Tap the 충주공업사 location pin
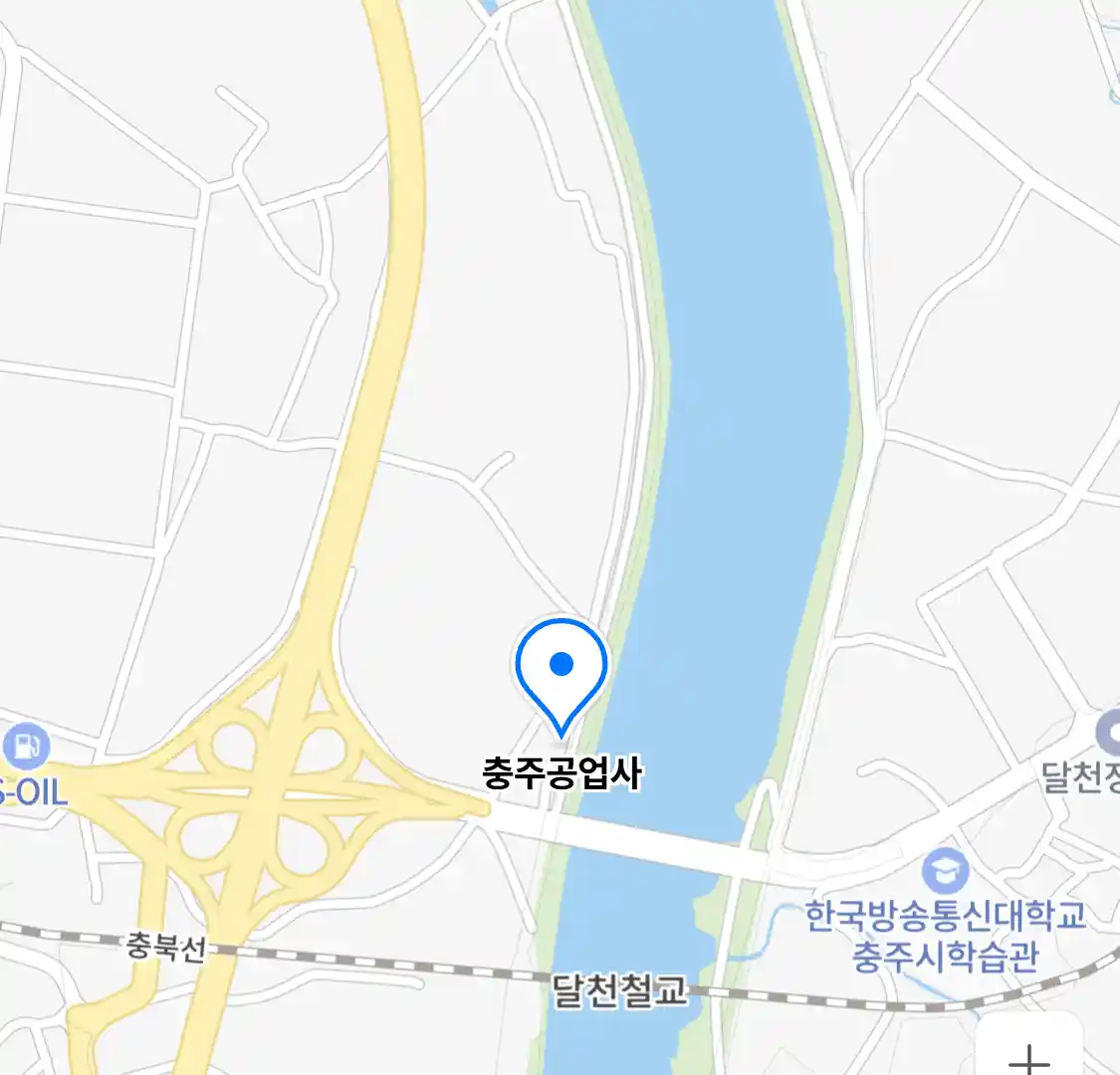 pyautogui.click(x=561, y=667)
